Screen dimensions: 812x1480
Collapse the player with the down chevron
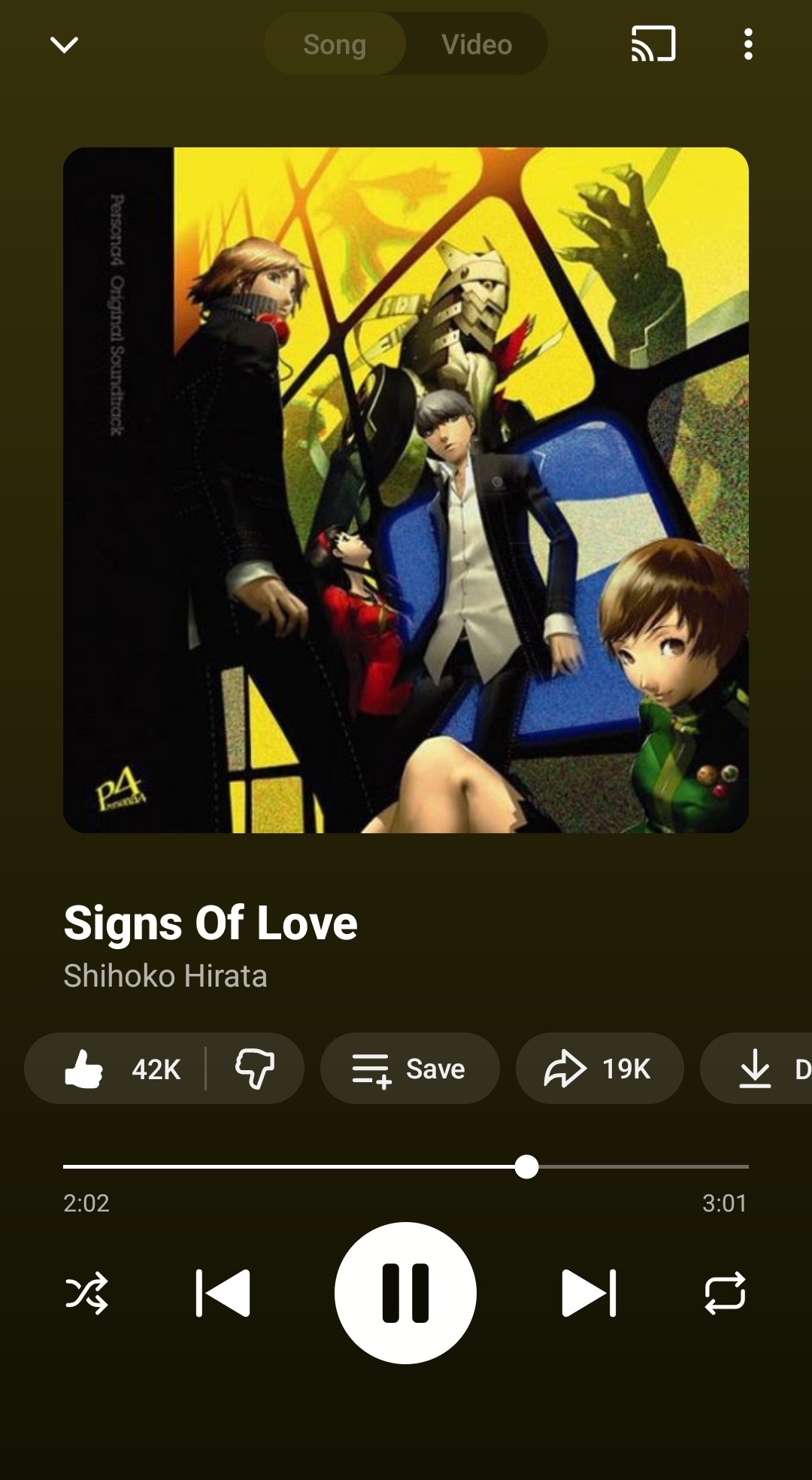[64, 45]
